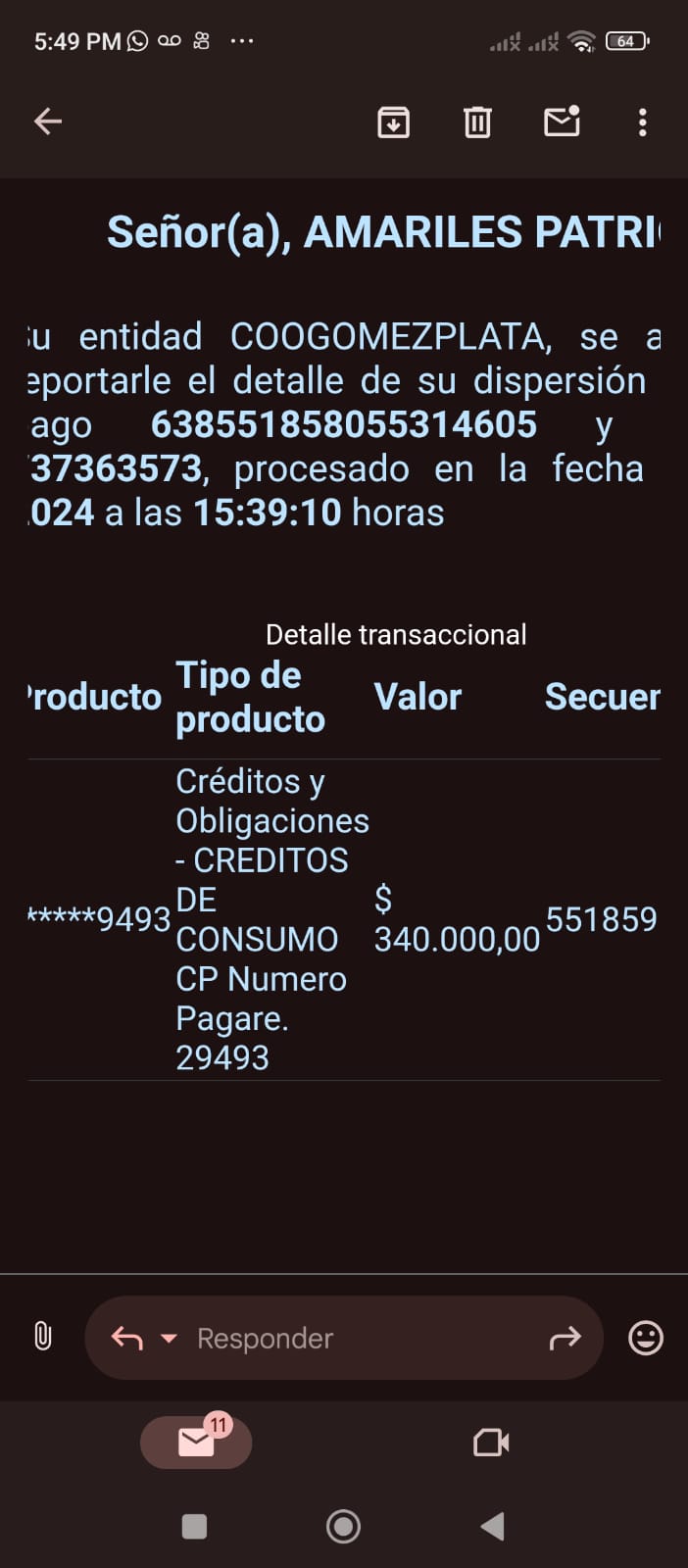
Task: Archive this email
Action: (x=393, y=122)
